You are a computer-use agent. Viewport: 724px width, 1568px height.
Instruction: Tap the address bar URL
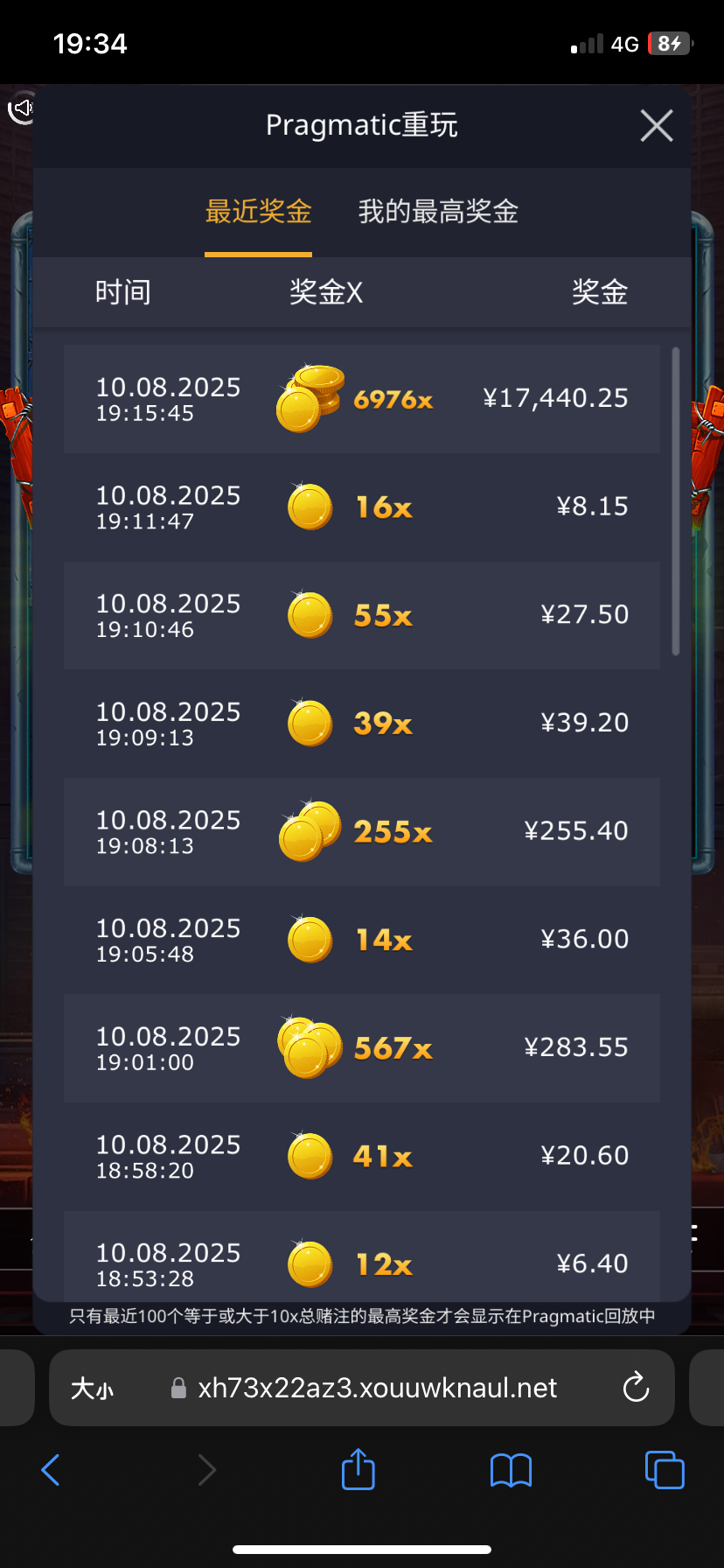tap(376, 1389)
